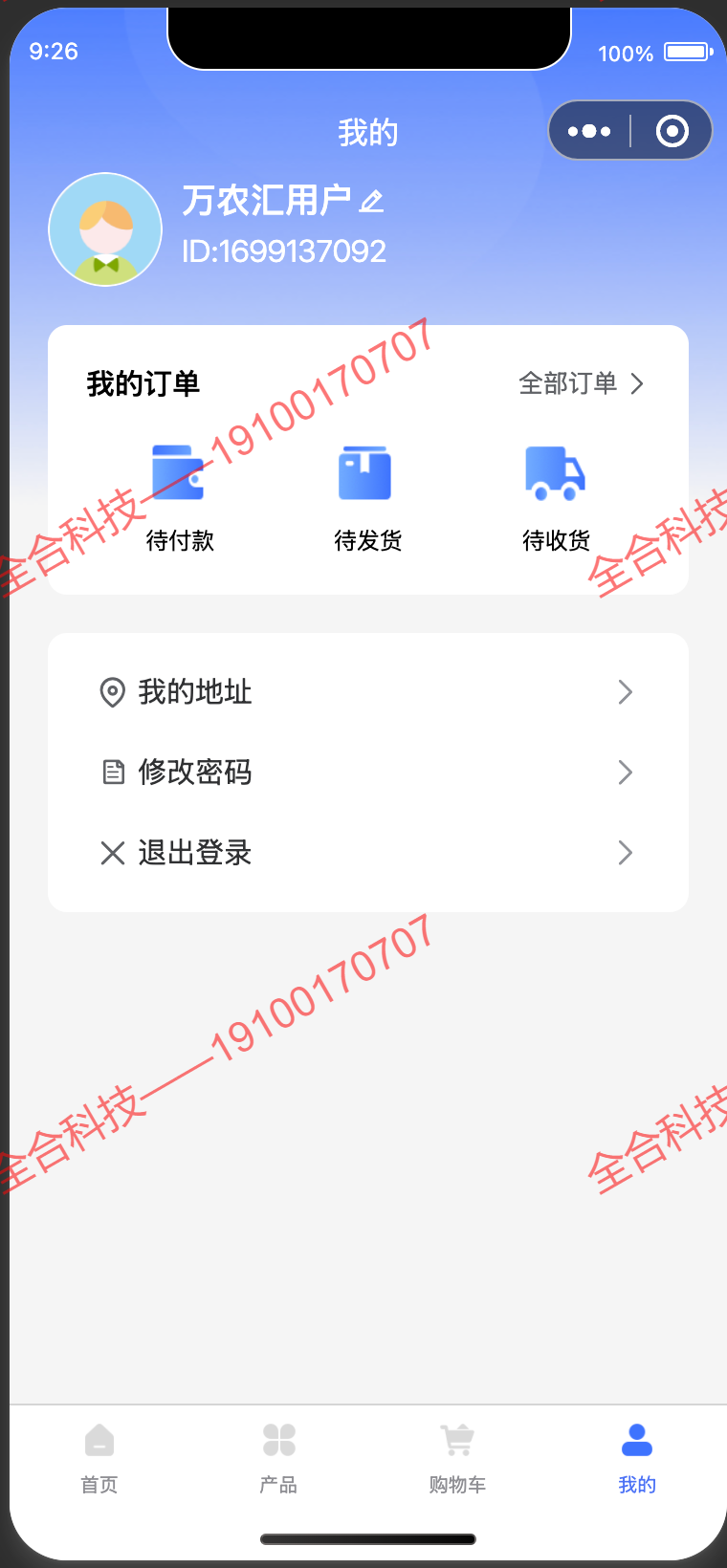
Task: Select the 我的 profile tab
Action: 636,1457
